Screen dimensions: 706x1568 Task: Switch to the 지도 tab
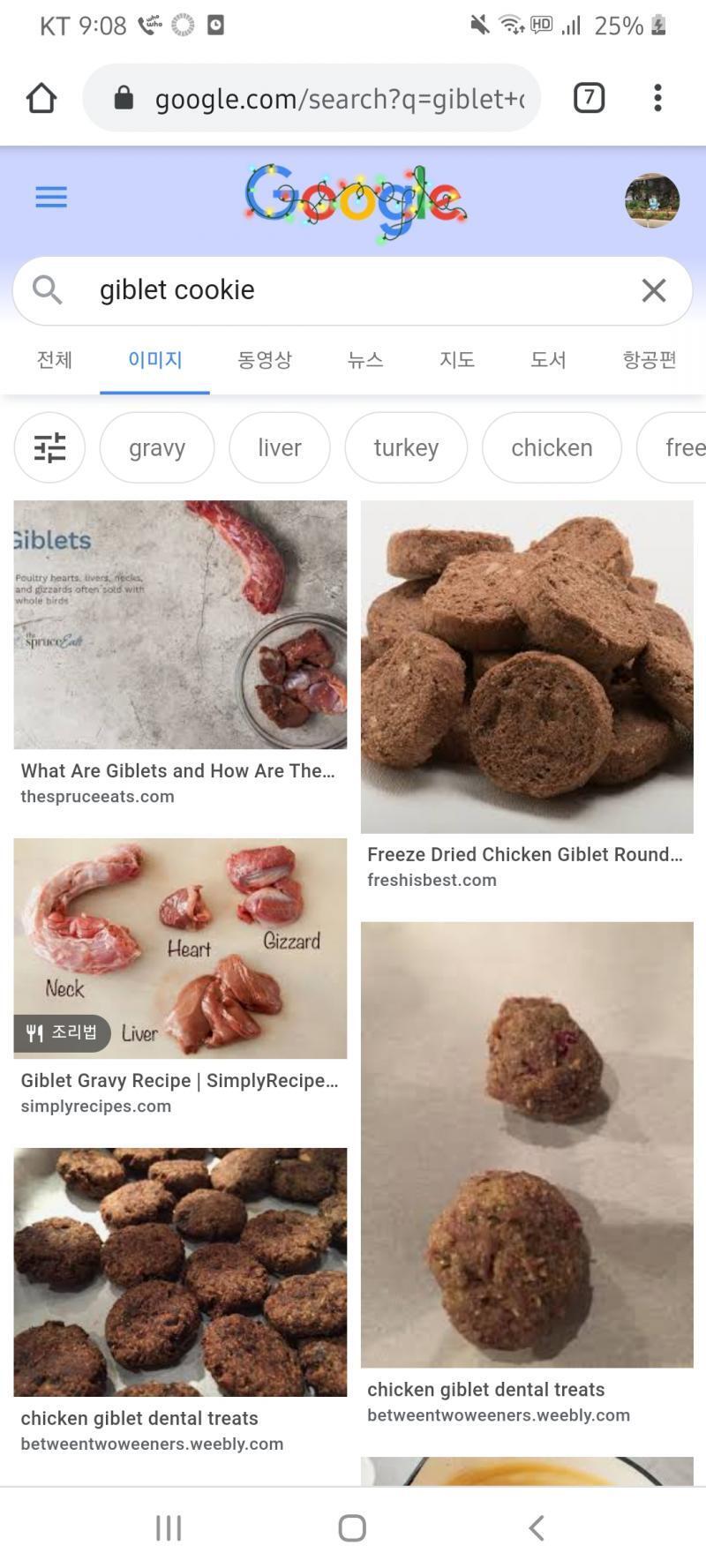457,360
